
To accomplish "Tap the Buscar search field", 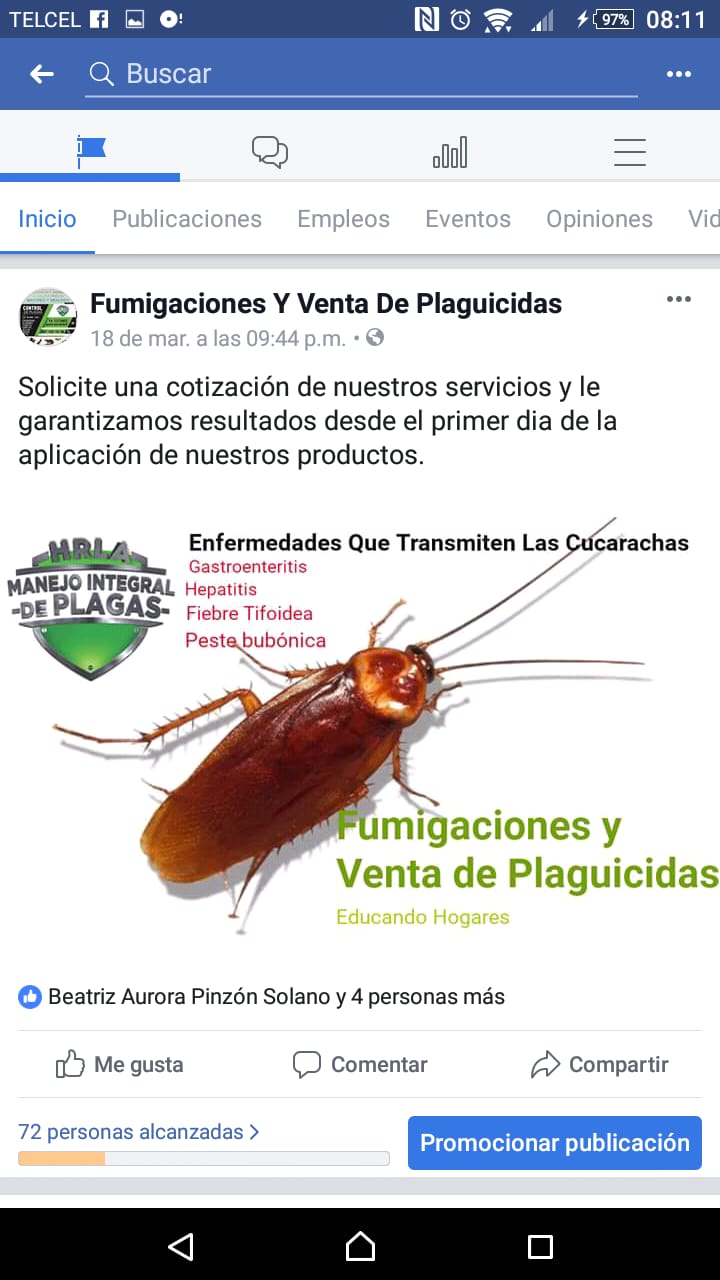I will (x=361, y=74).
